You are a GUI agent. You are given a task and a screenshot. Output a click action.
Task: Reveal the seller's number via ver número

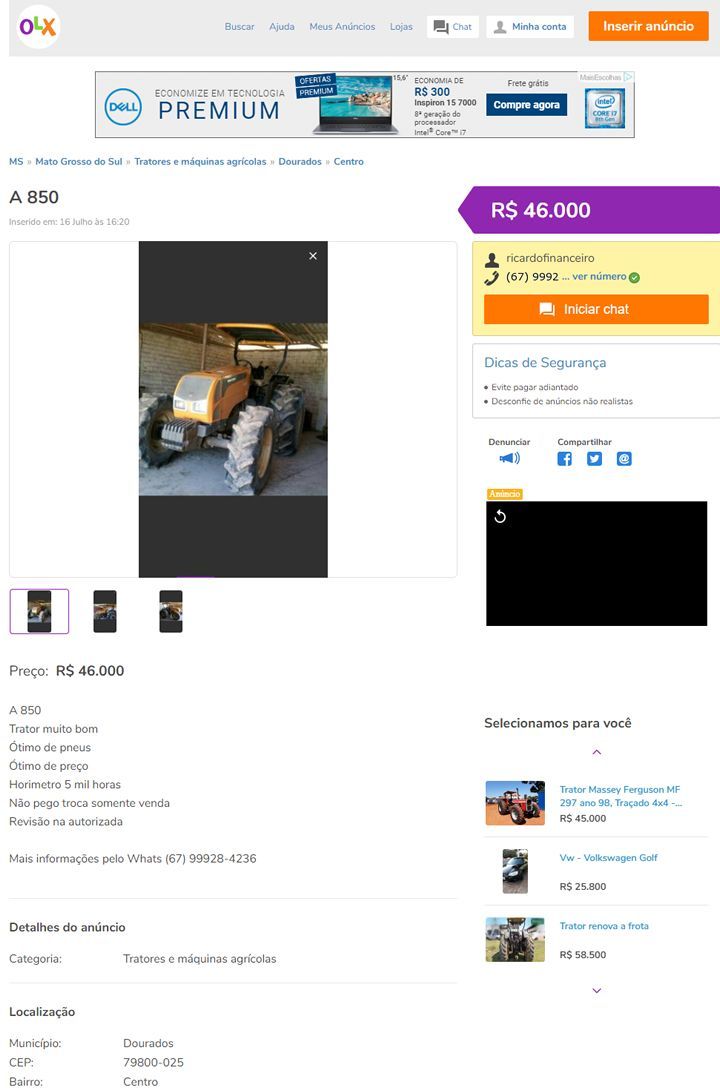click(599, 276)
